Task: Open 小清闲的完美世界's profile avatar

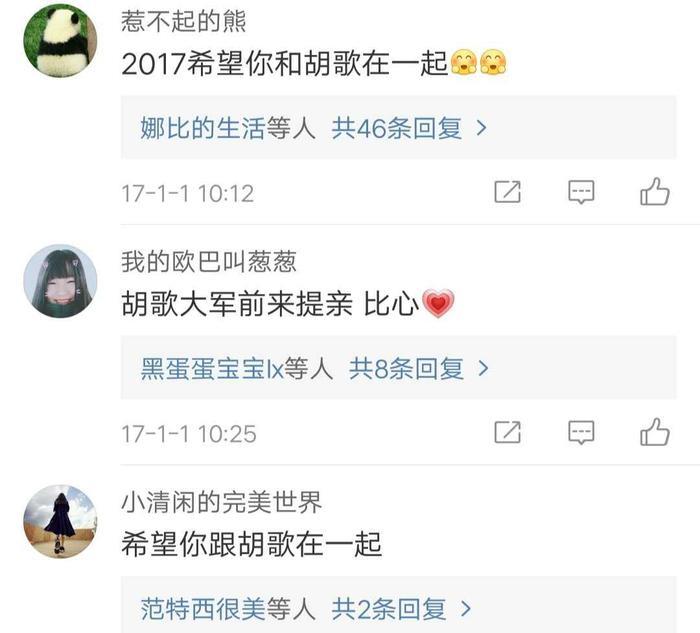Action: click(60, 522)
